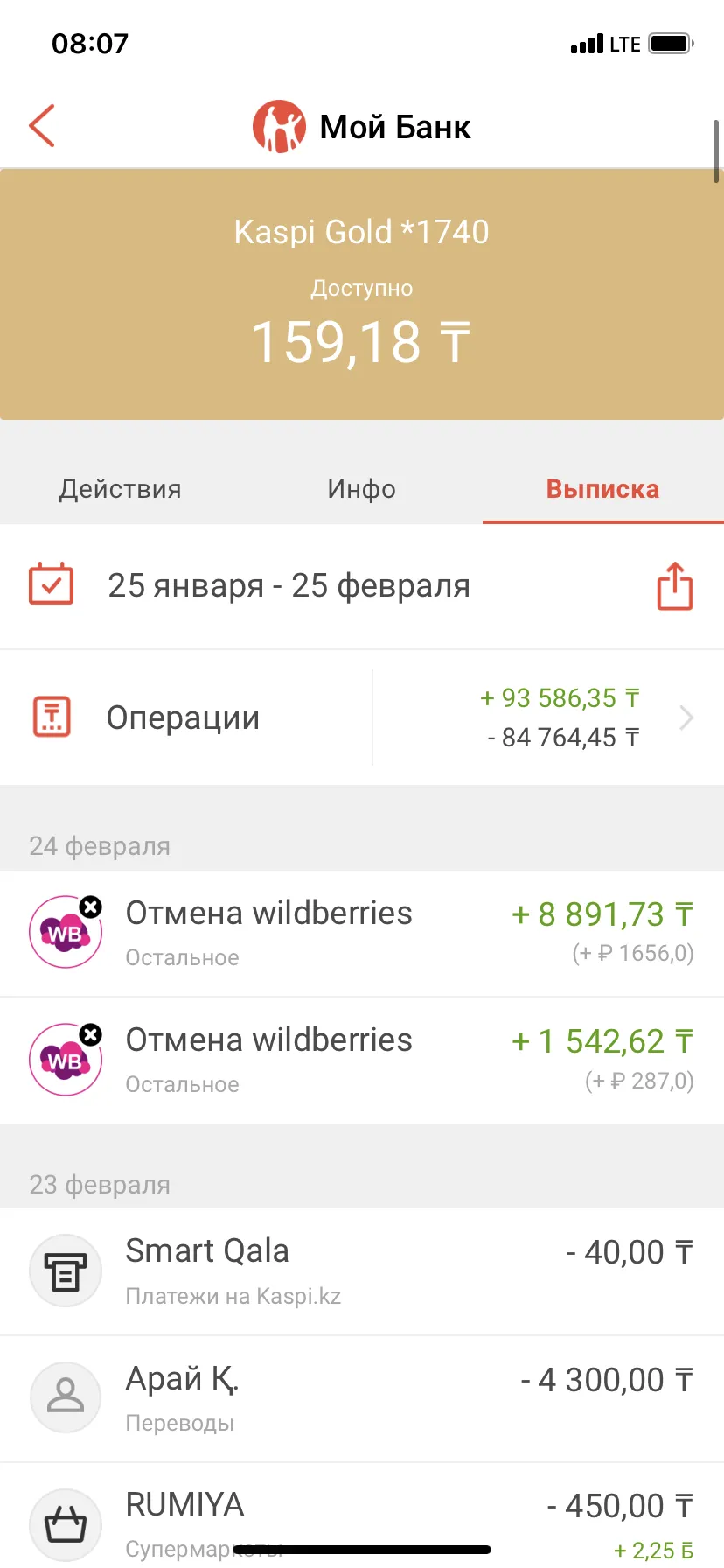Open the RUMIYA purchase details
This screenshot has height=1568, width=724.
(362, 1515)
